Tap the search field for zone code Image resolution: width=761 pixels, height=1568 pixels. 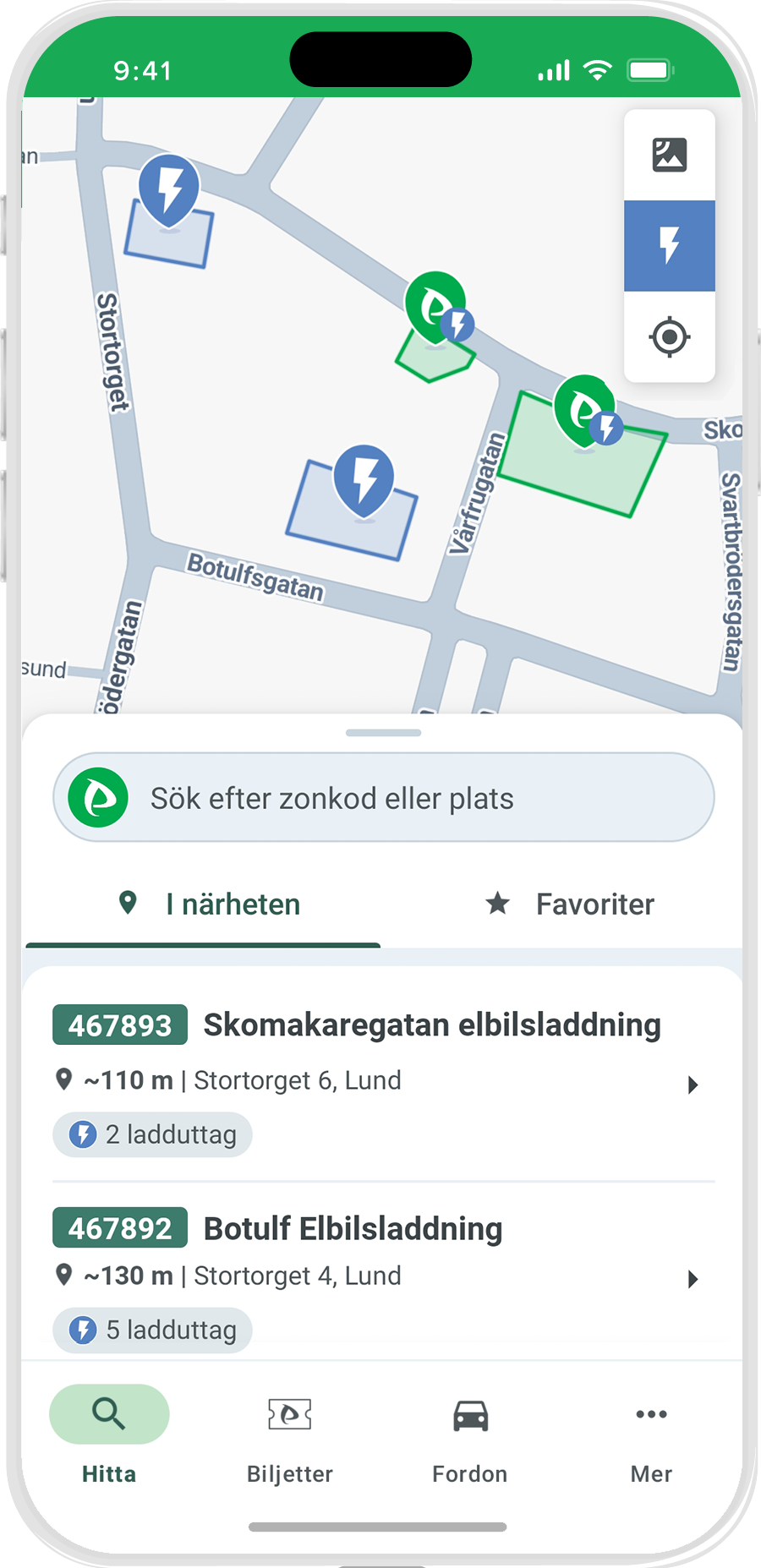[x=384, y=798]
